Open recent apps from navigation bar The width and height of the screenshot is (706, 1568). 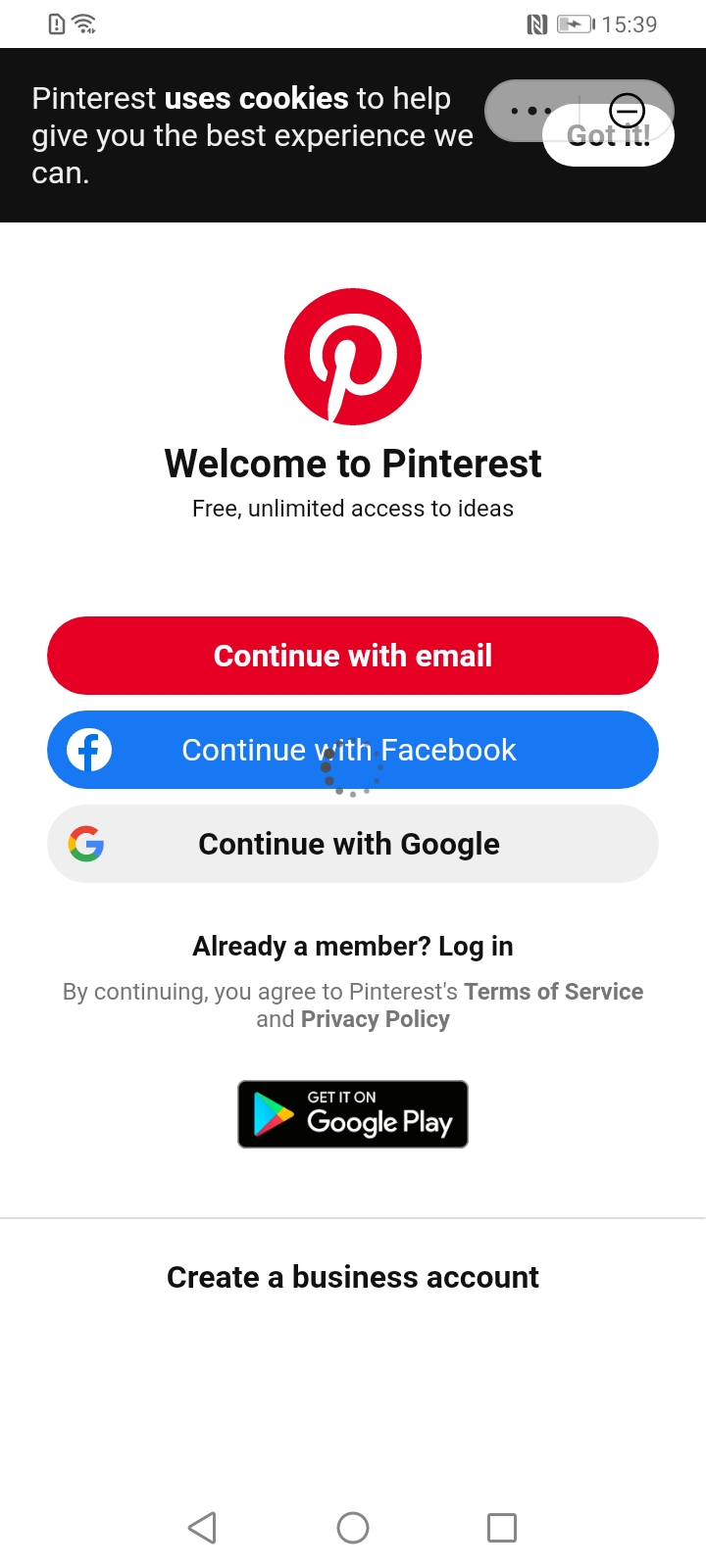coord(502,1527)
